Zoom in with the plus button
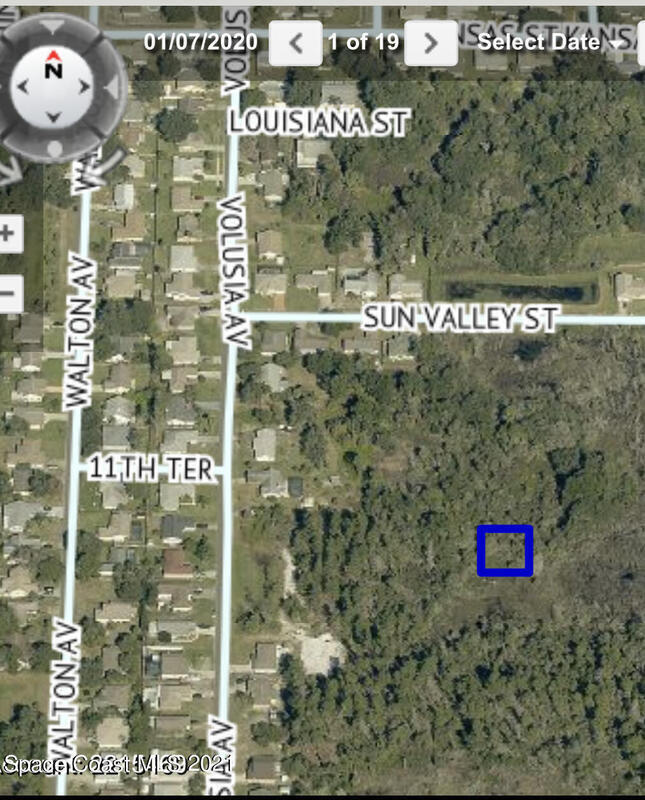This screenshot has width=645, height=800. click(8, 236)
